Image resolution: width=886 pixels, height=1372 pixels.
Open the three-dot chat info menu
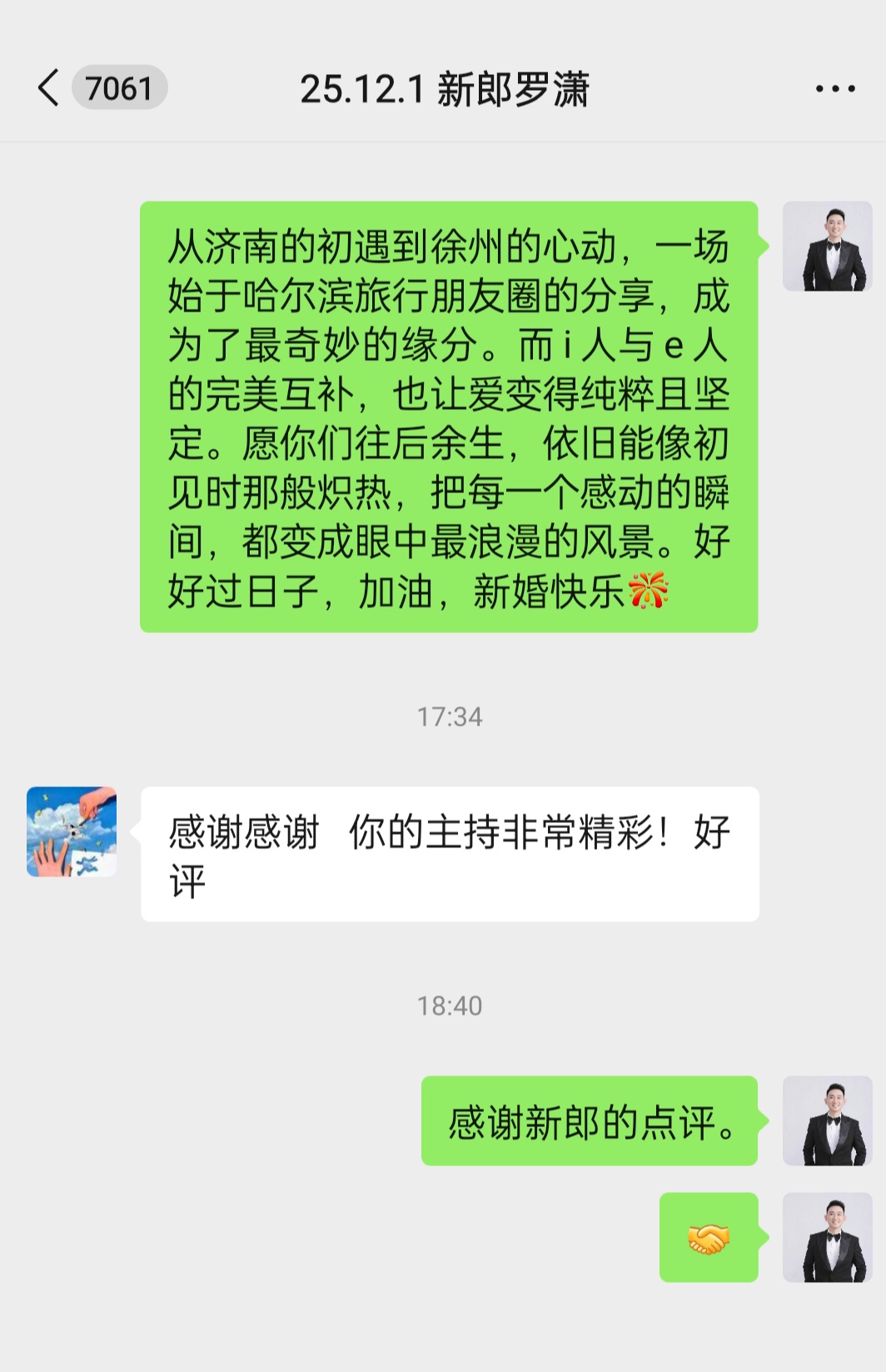coord(834,88)
